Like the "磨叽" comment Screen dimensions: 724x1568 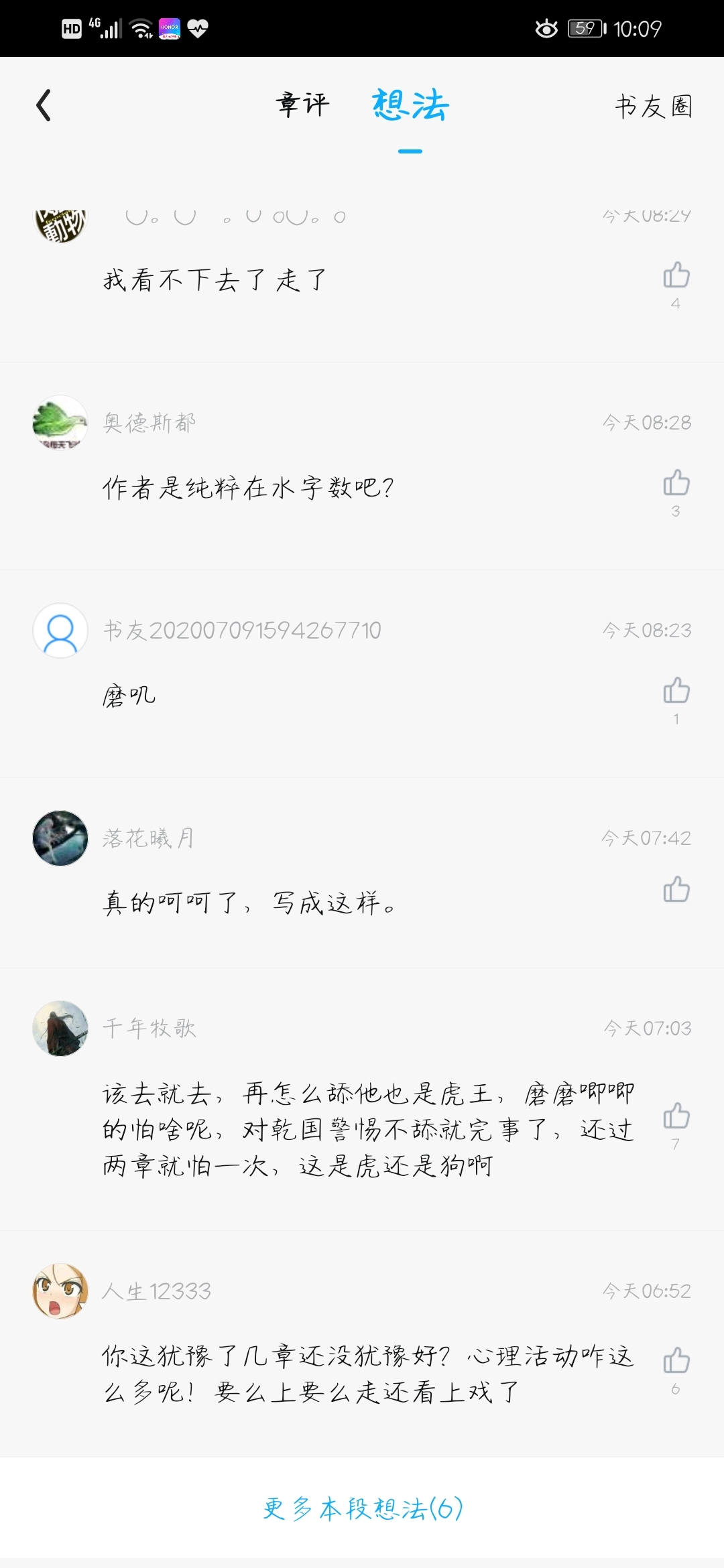pyautogui.click(x=676, y=691)
